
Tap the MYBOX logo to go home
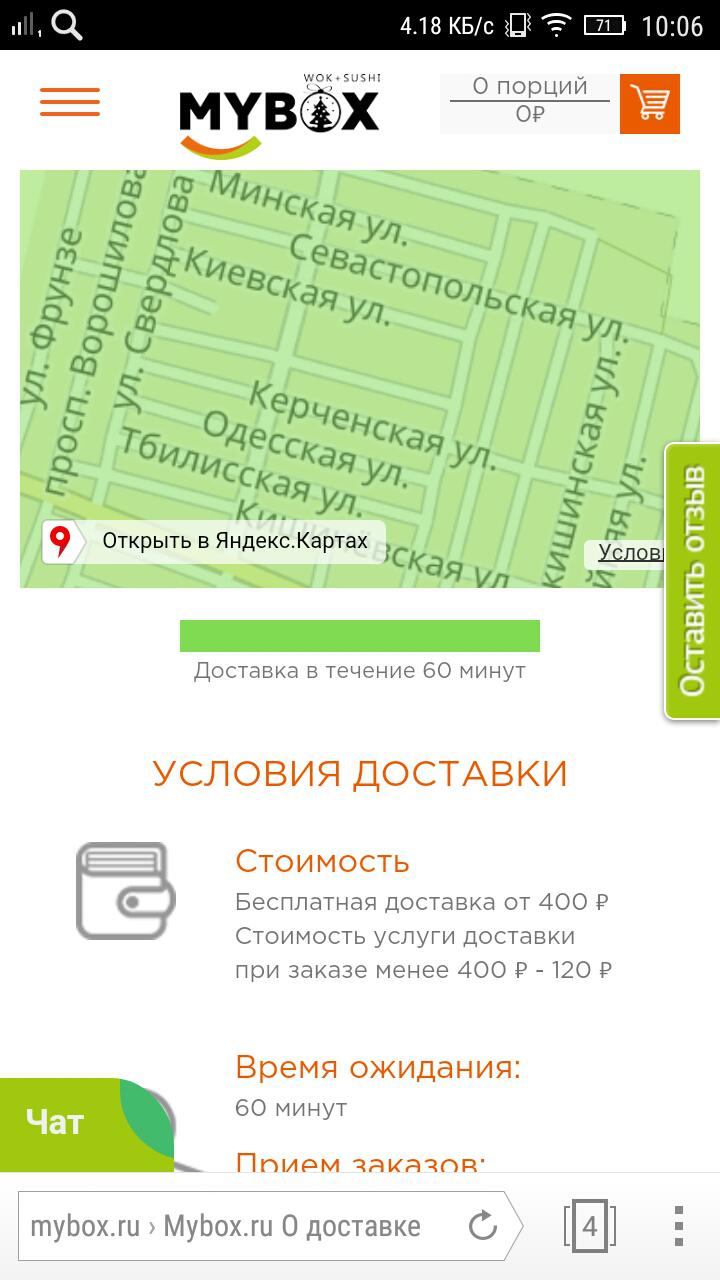coord(279,112)
